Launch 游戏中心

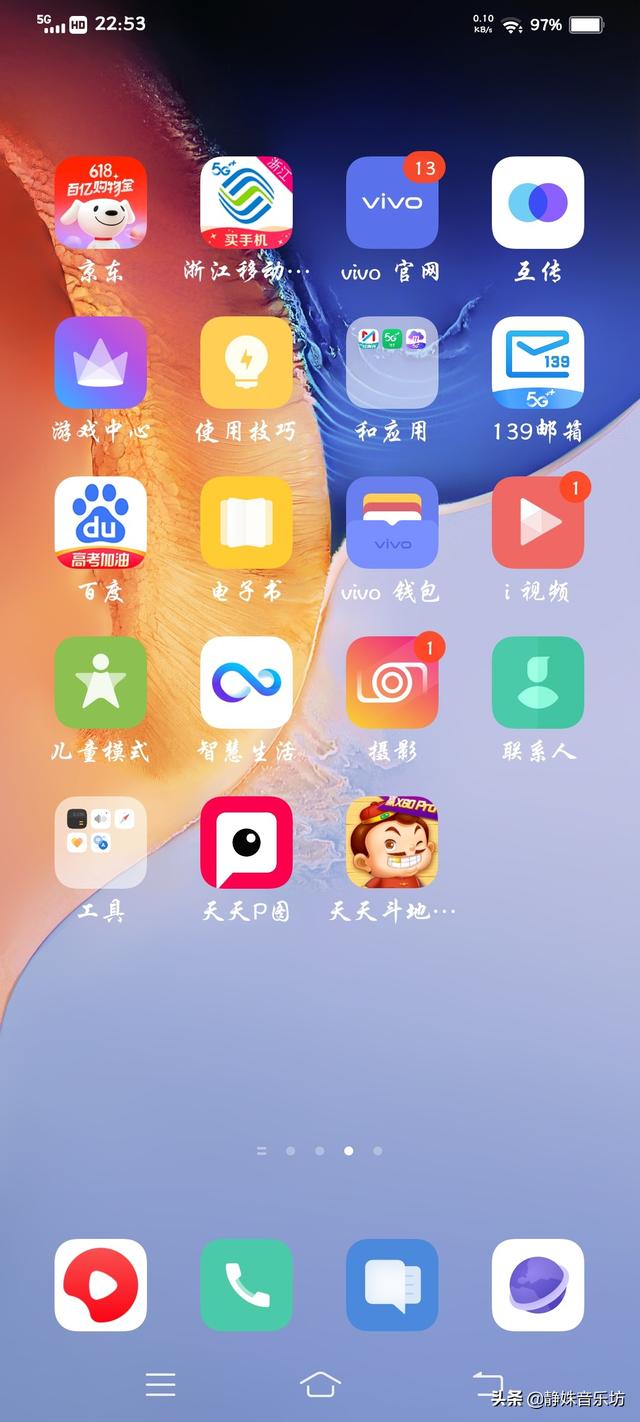pyautogui.click(x=100, y=363)
